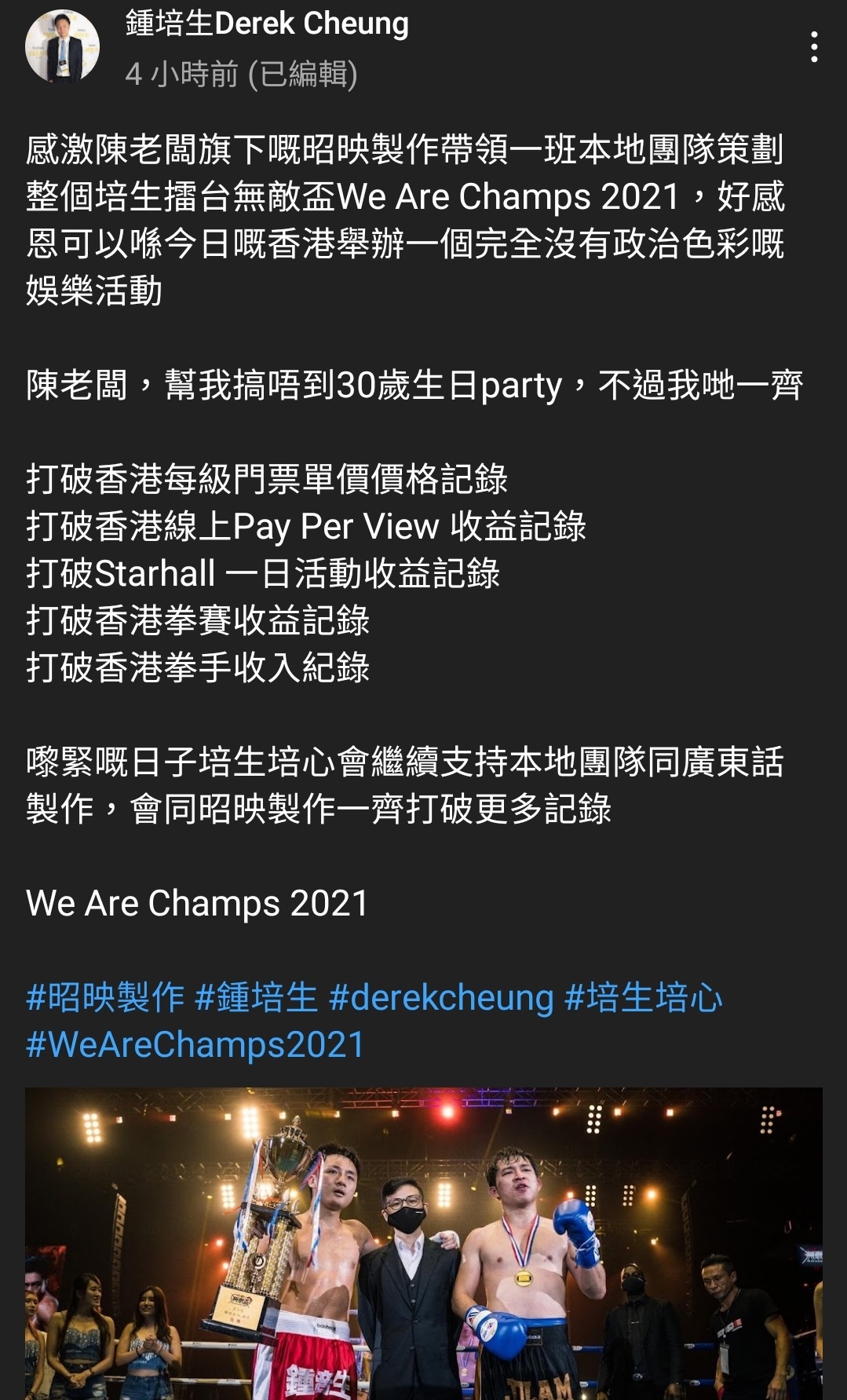
Task: Open hashtag #WeAreChamps2021
Action: [x=195, y=1044]
